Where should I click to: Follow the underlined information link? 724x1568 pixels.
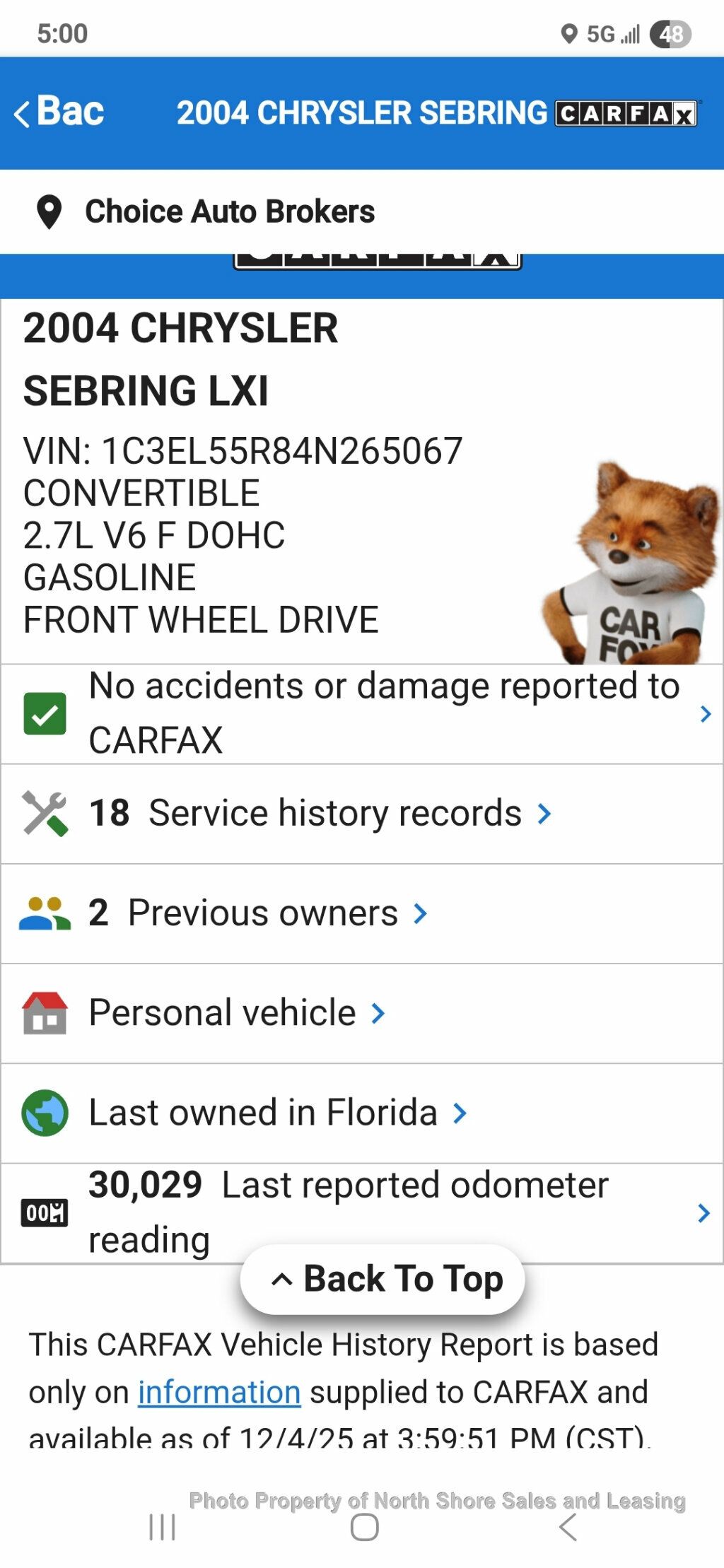click(x=219, y=1392)
